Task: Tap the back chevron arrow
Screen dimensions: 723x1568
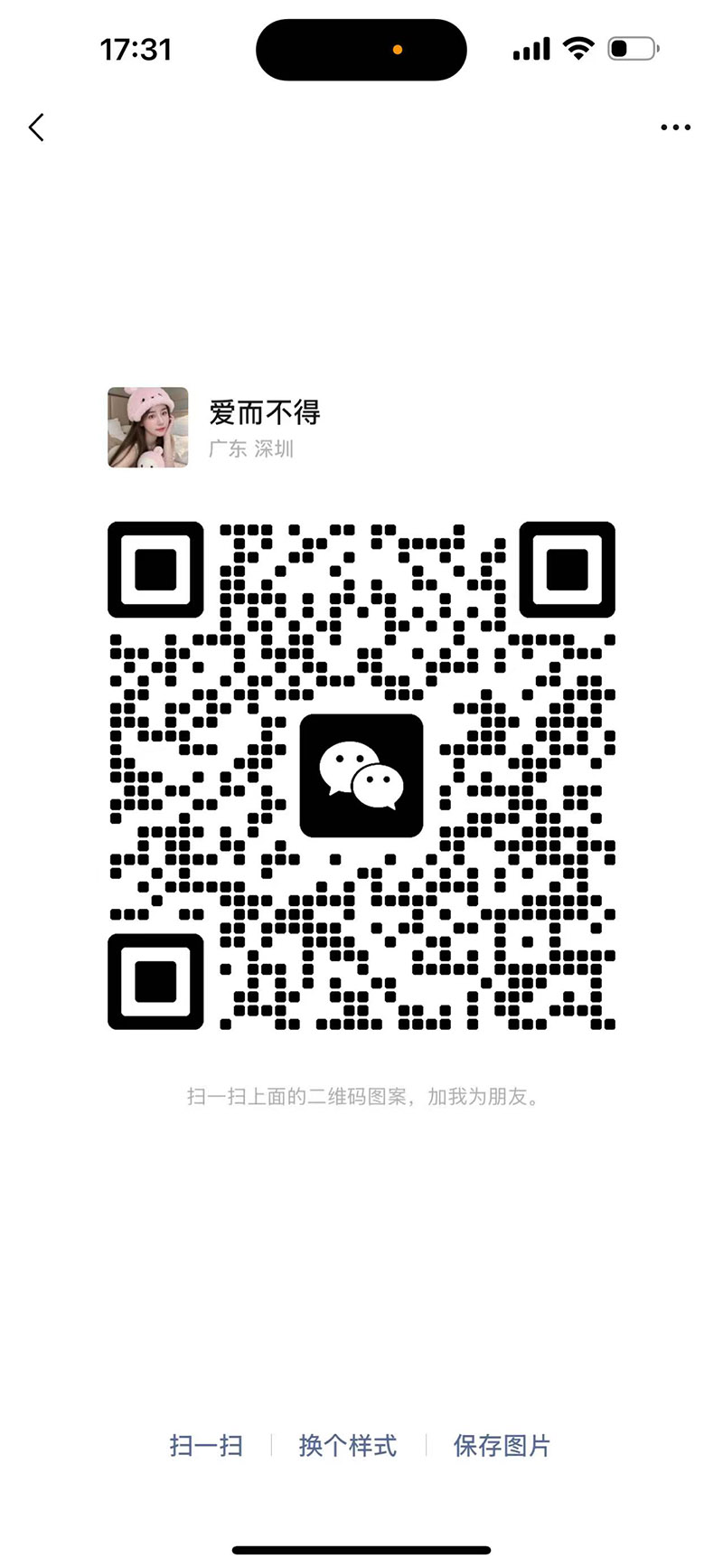Action: tap(36, 128)
